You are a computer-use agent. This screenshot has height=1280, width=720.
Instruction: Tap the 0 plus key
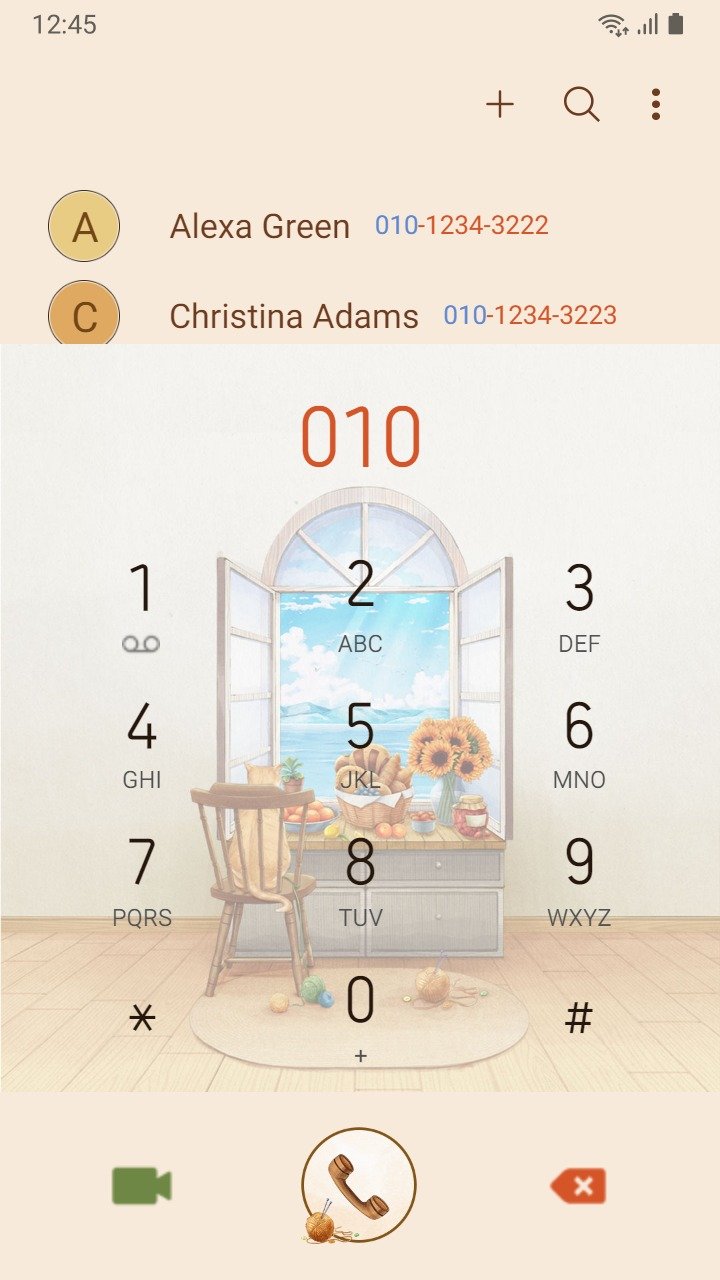pyautogui.click(x=360, y=1017)
